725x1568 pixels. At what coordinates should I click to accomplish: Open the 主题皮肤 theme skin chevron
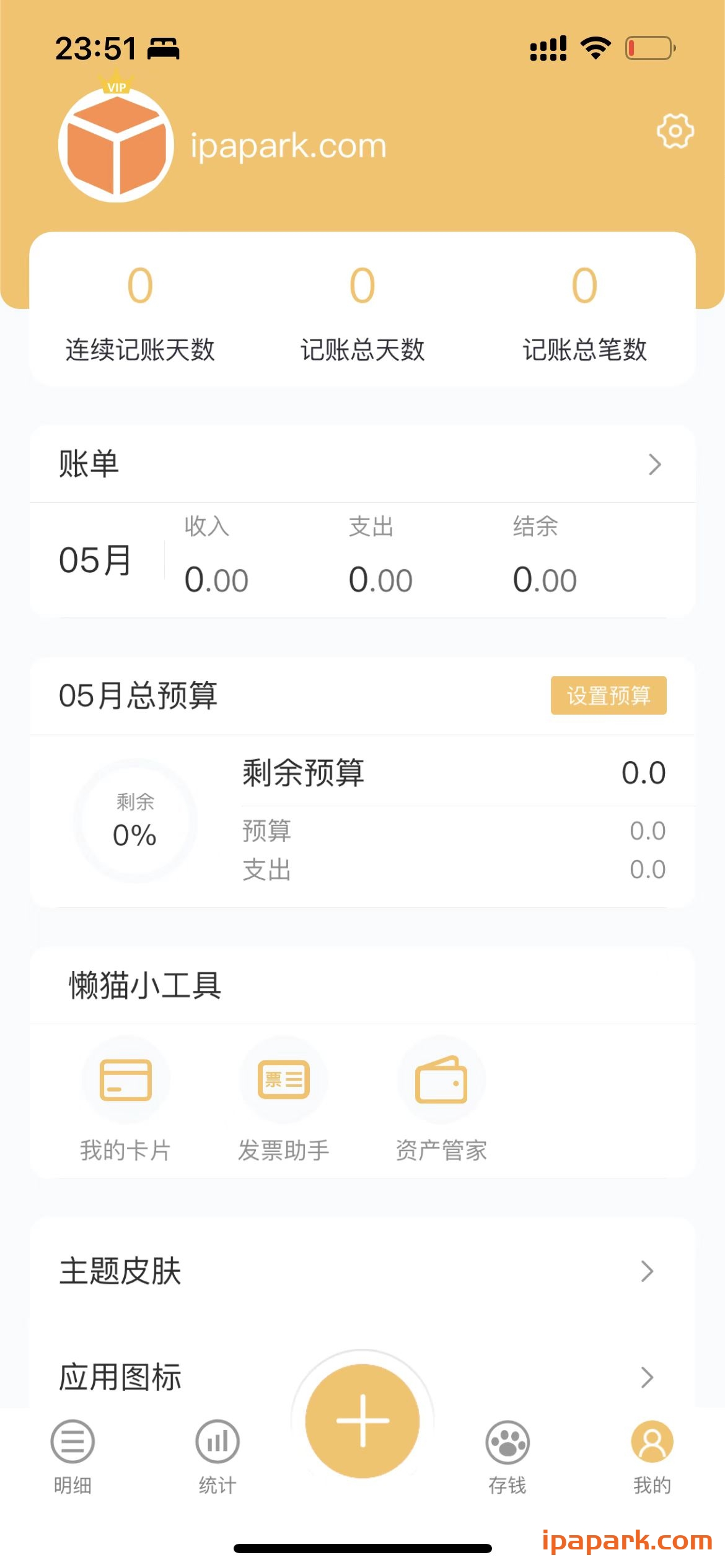click(x=648, y=1271)
